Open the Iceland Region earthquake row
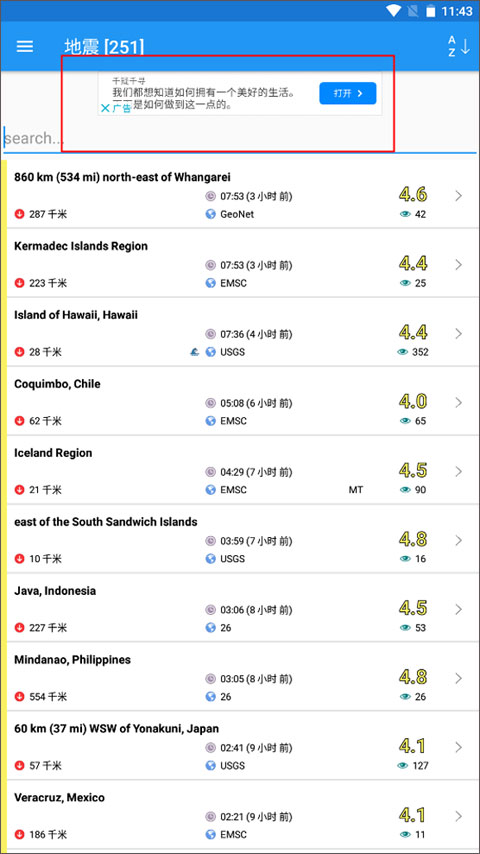Image resolution: width=480 pixels, height=854 pixels. click(x=240, y=470)
